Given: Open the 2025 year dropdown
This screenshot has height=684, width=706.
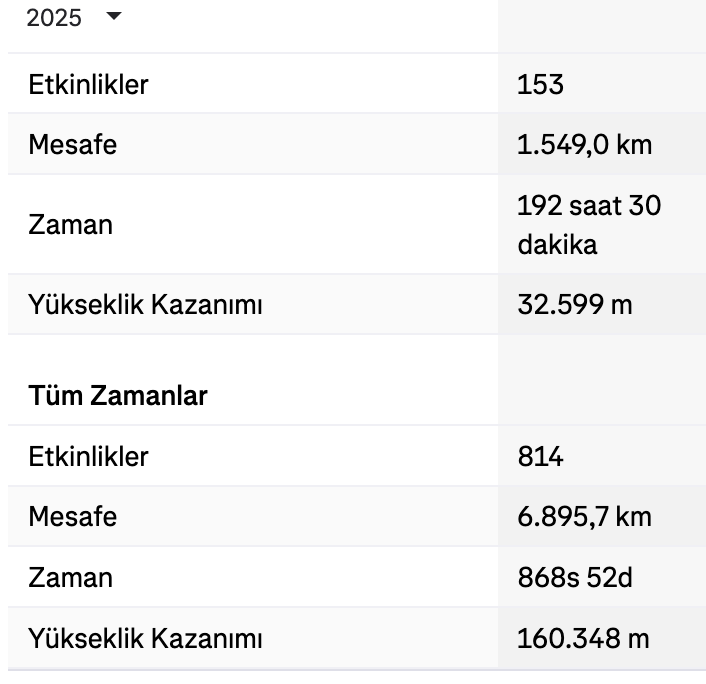Looking at the screenshot, I should 74,17.
